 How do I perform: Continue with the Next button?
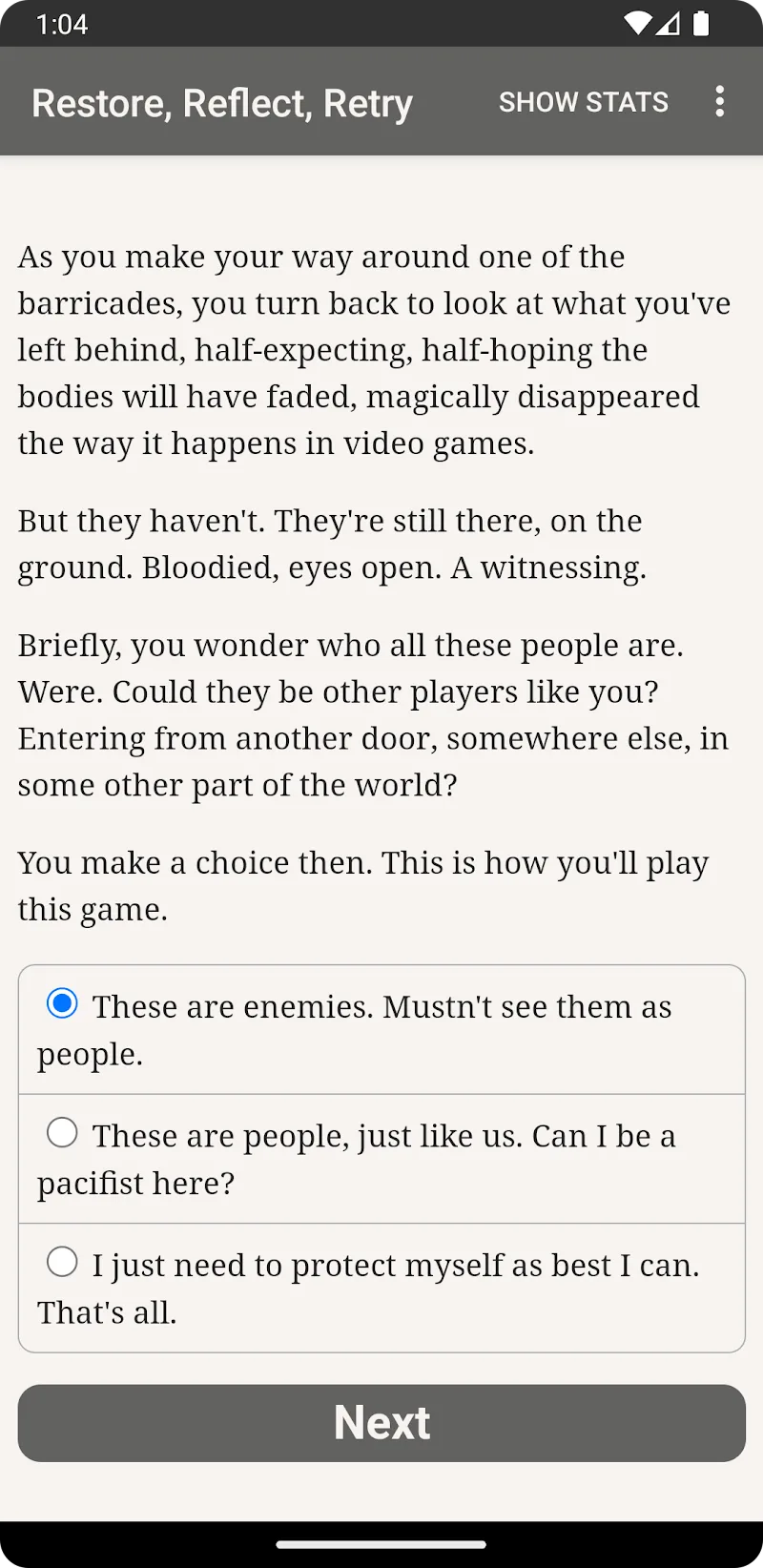(x=381, y=1423)
